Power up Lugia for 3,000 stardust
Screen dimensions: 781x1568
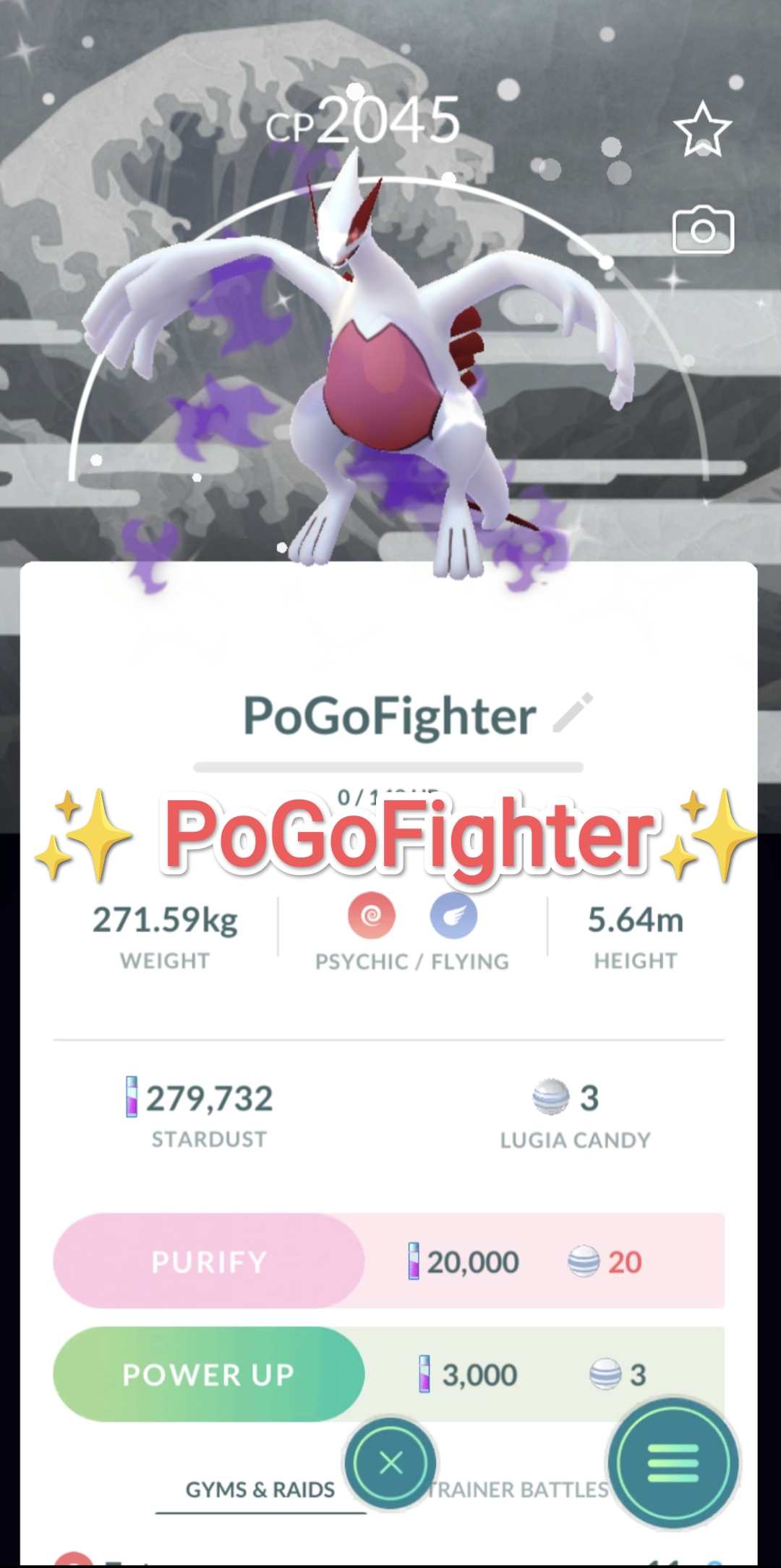(209, 1374)
